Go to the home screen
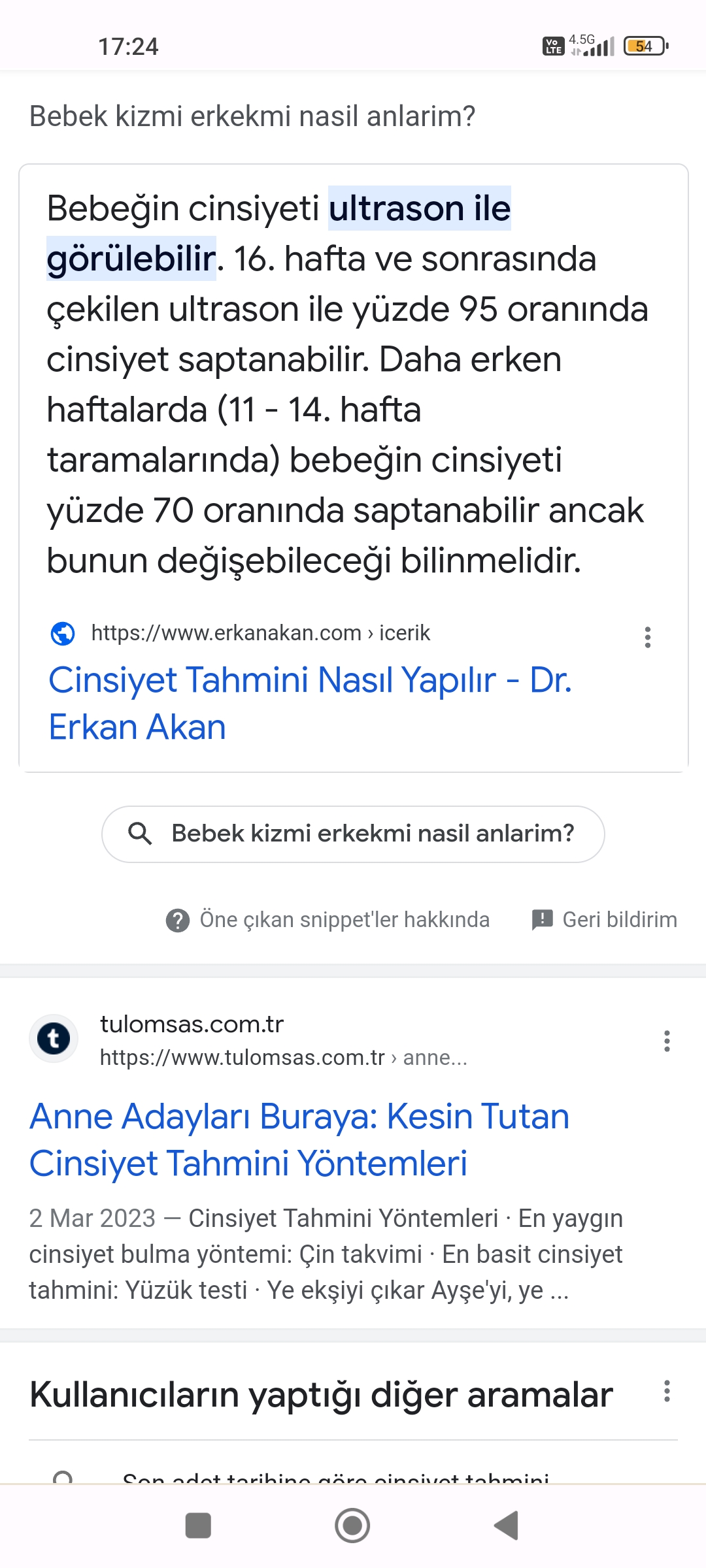This screenshot has height=1568, width=706. point(352,1526)
